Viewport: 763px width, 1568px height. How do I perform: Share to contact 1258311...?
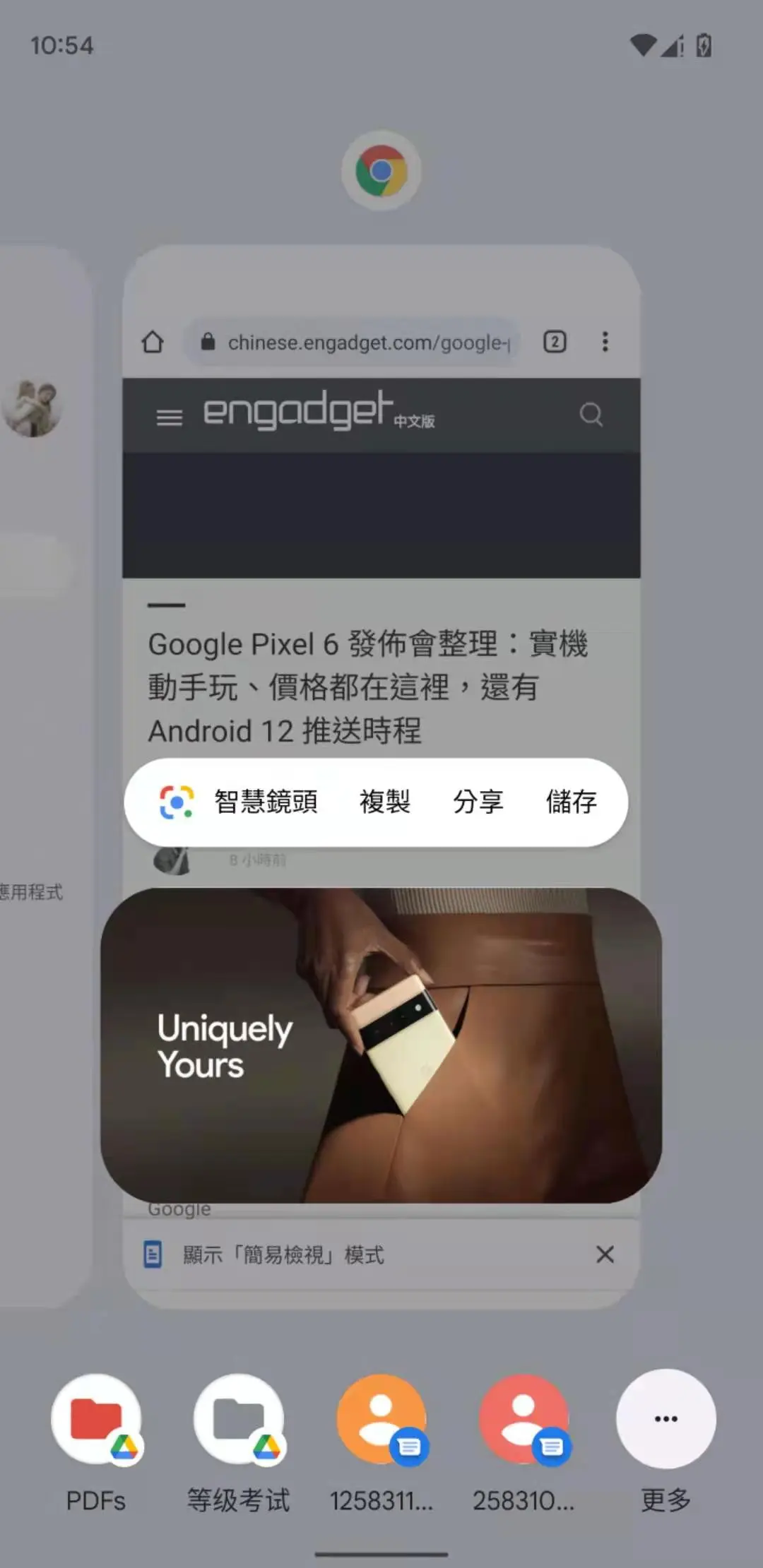[x=381, y=1420]
